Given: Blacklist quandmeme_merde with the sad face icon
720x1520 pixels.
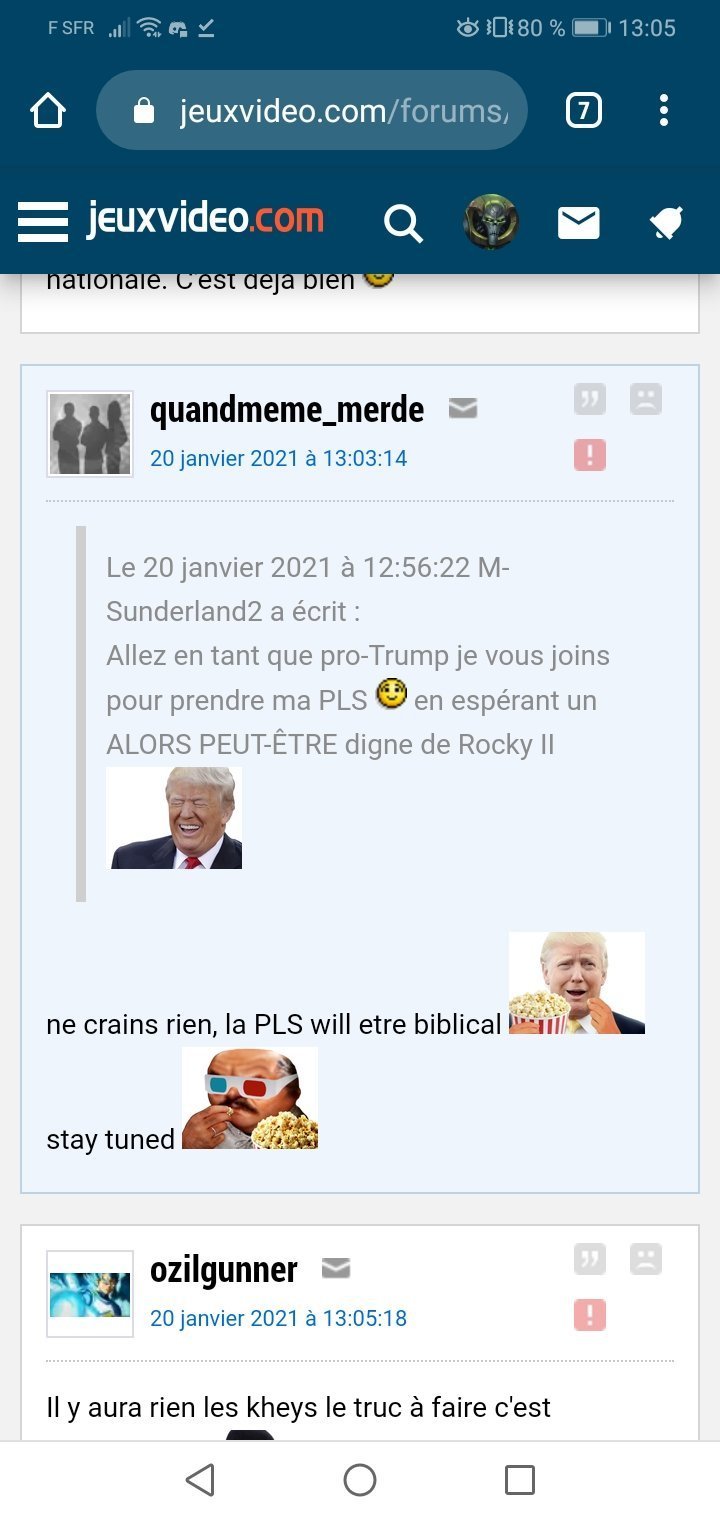Looking at the screenshot, I should (x=646, y=400).
